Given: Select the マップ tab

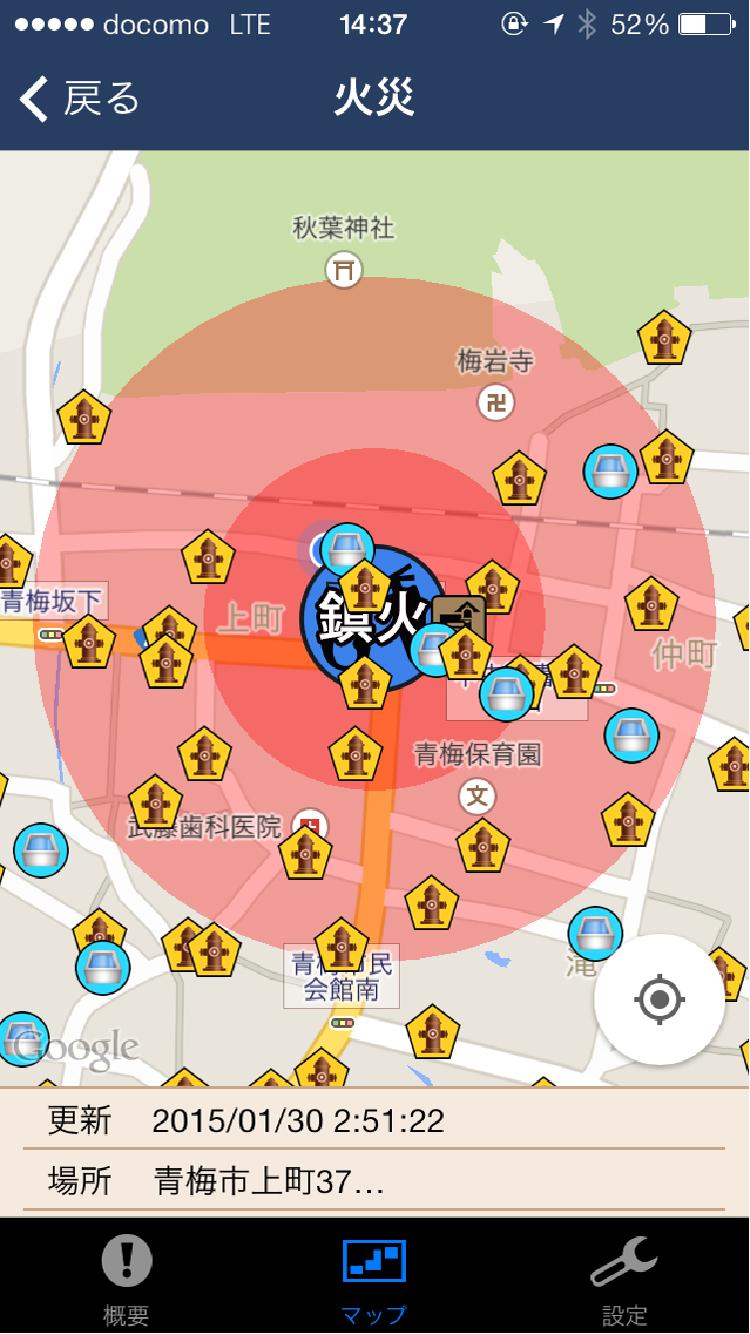Looking at the screenshot, I should pos(374,1278).
